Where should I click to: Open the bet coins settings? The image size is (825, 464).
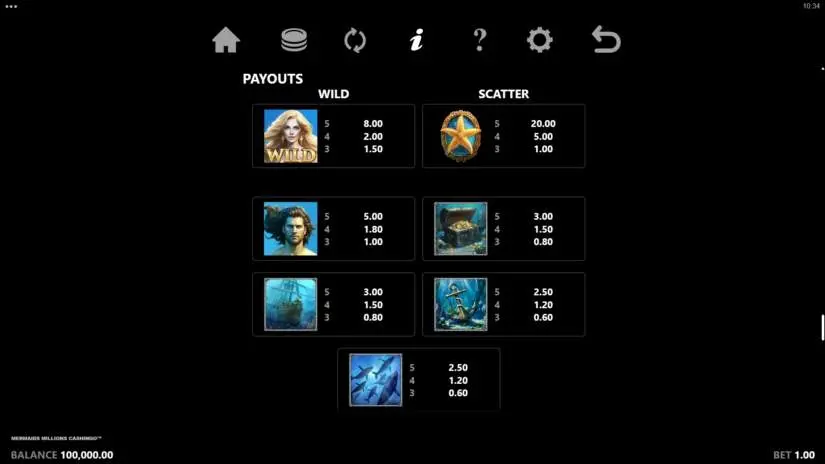tap(294, 40)
